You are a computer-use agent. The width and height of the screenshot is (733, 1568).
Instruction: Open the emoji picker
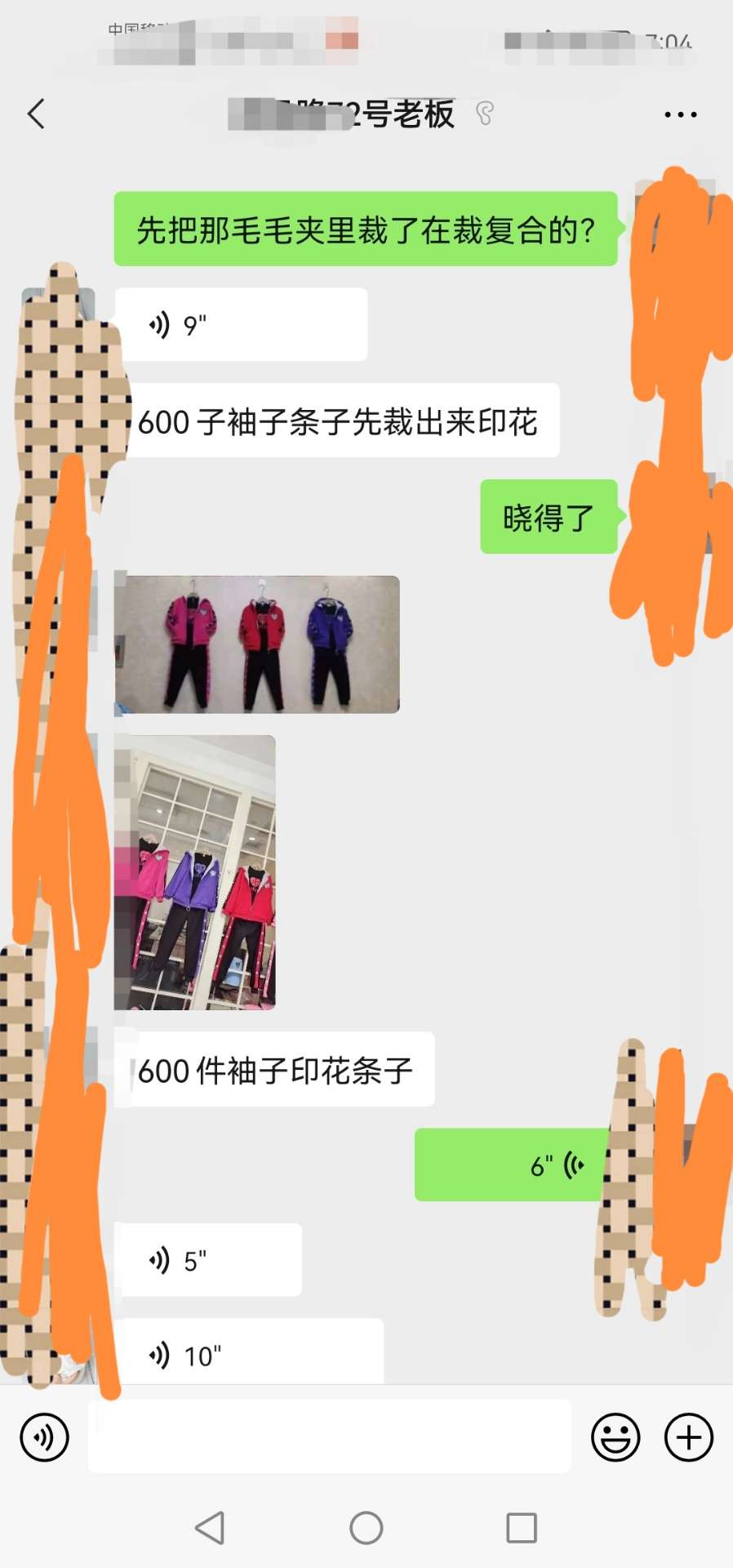tap(615, 1437)
